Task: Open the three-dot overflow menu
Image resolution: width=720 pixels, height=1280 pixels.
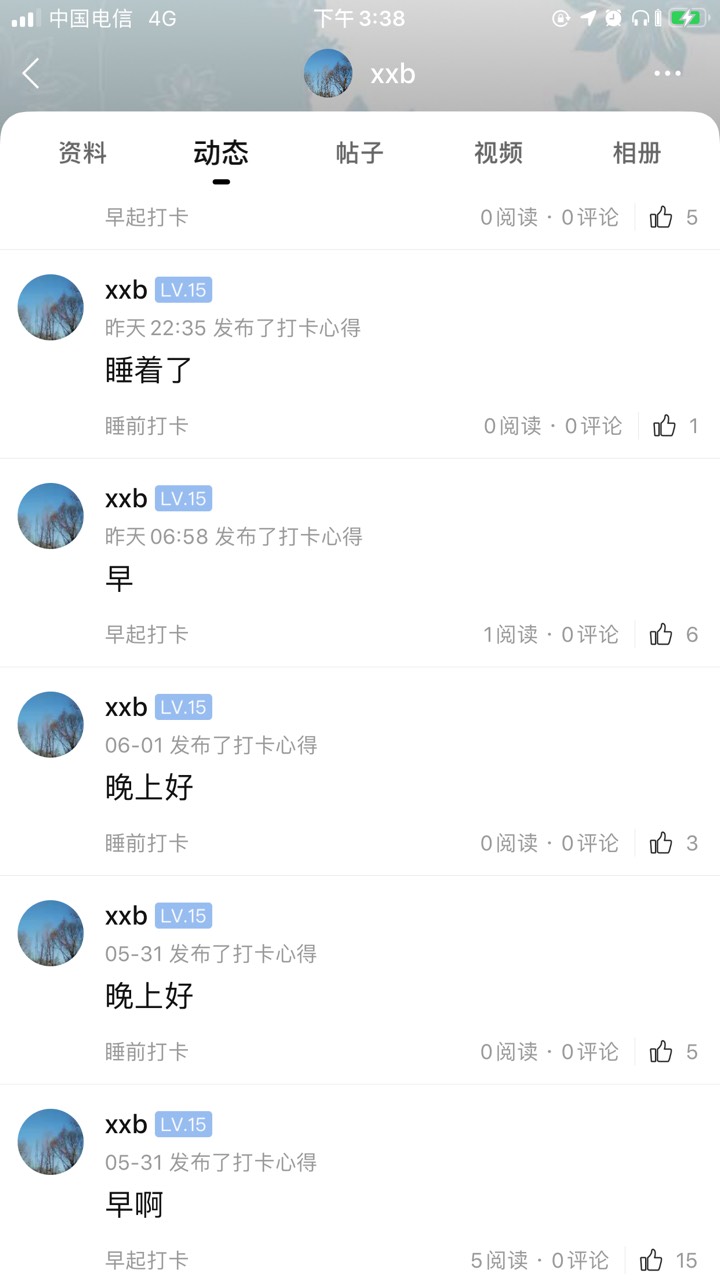Action: [x=667, y=74]
